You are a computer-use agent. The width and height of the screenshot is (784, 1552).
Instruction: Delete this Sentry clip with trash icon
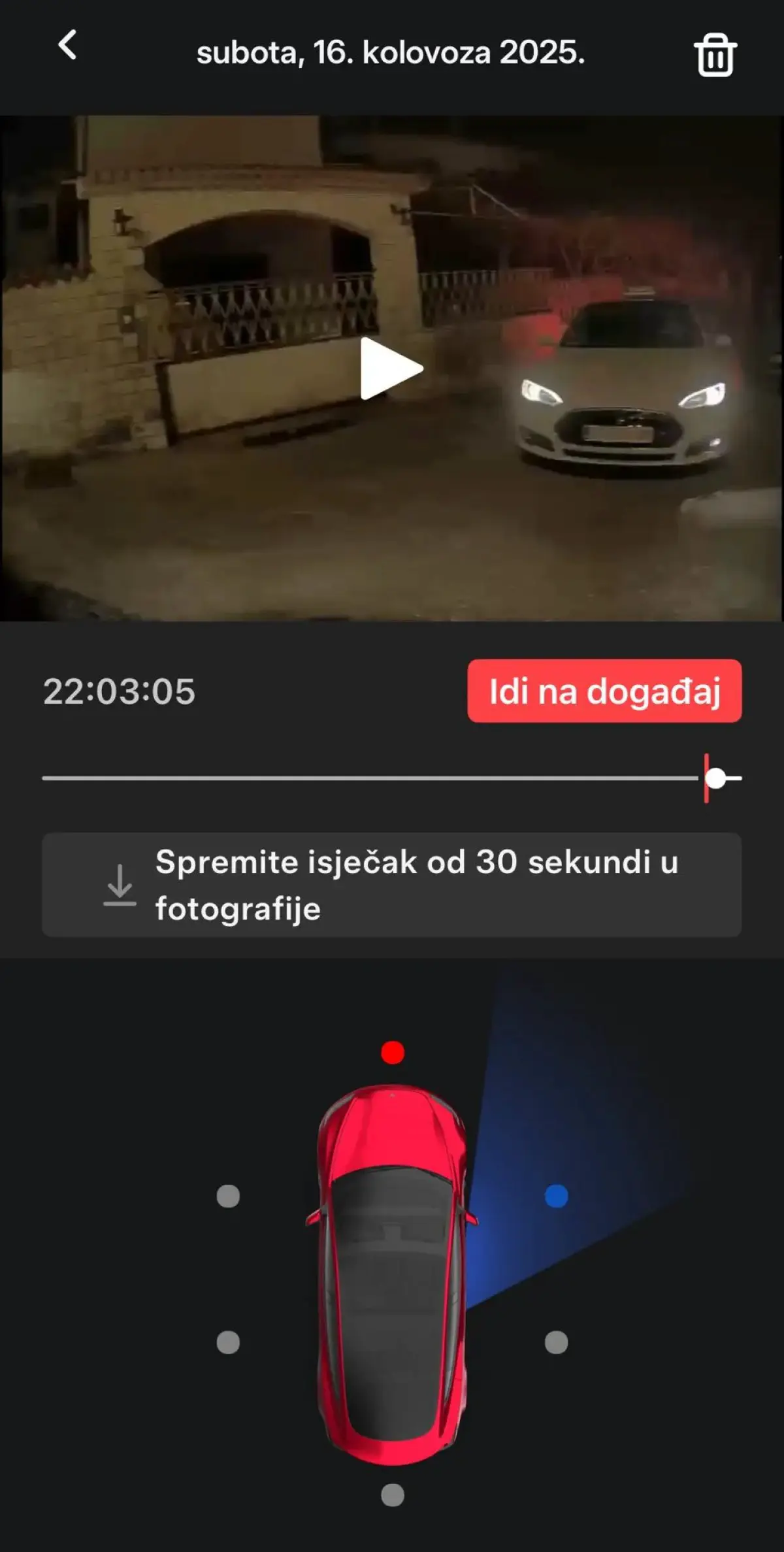(715, 55)
